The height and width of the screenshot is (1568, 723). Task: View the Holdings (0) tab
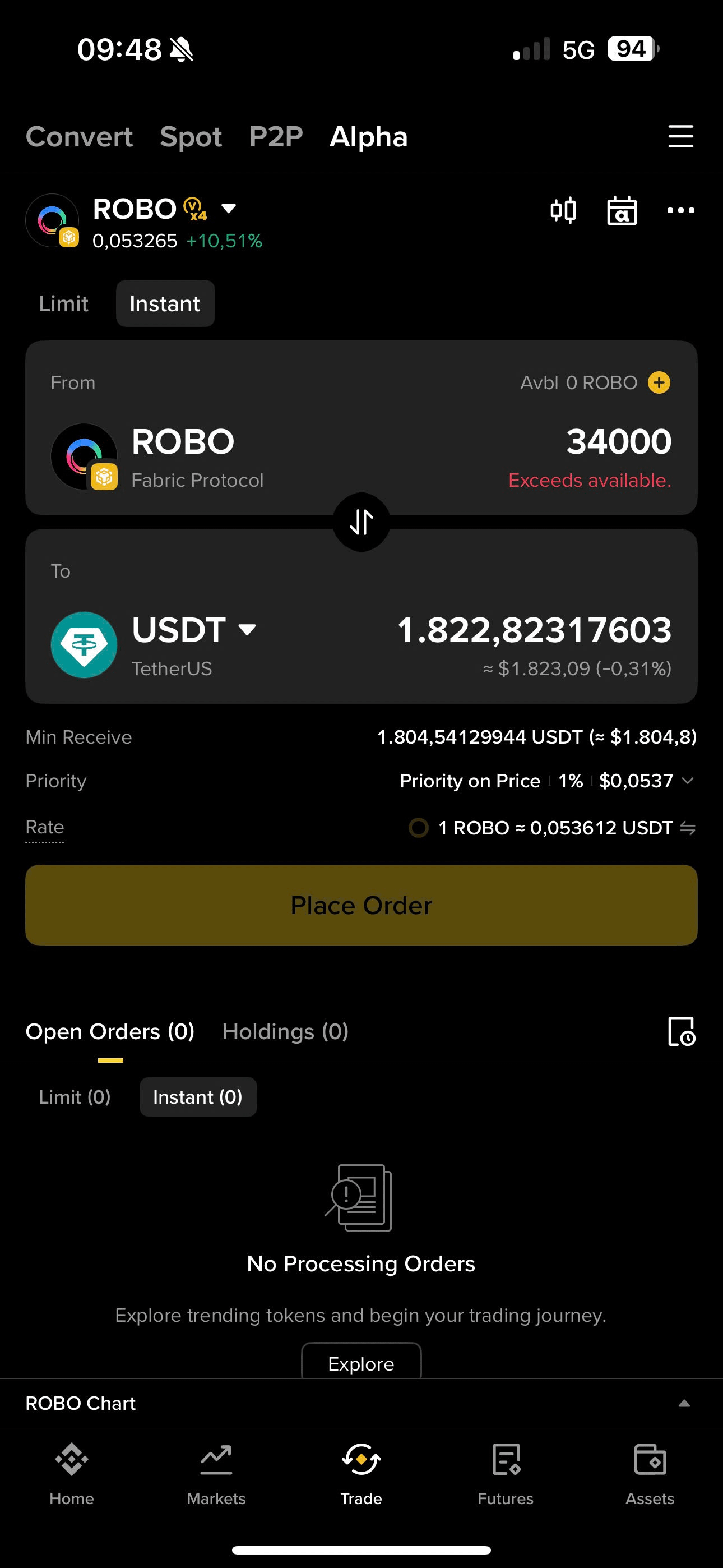click(285, 1032)
